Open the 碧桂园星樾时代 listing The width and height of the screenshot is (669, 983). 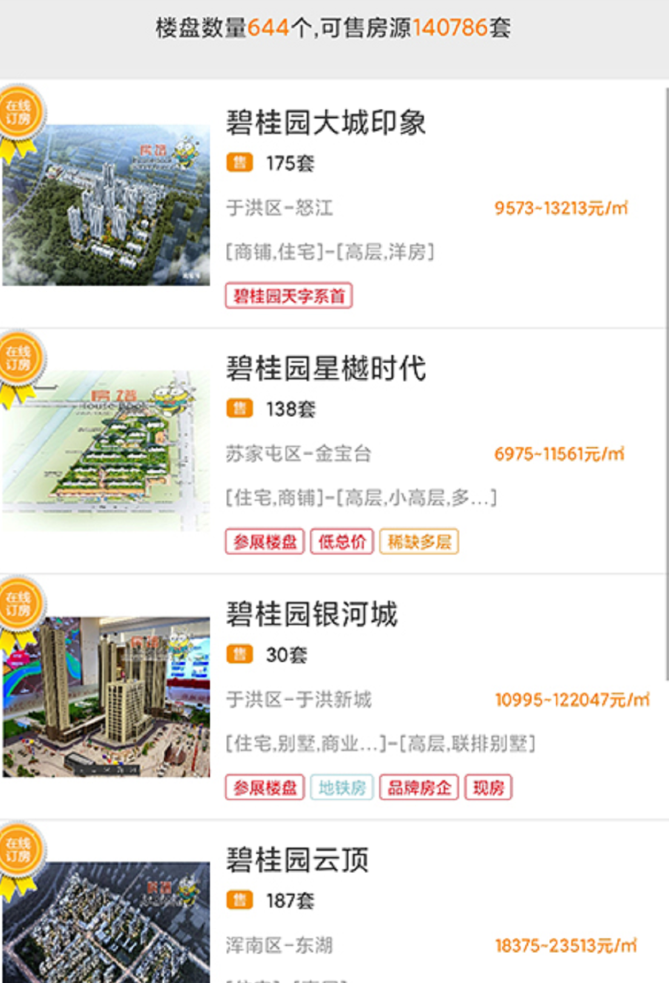coord(326,368)
